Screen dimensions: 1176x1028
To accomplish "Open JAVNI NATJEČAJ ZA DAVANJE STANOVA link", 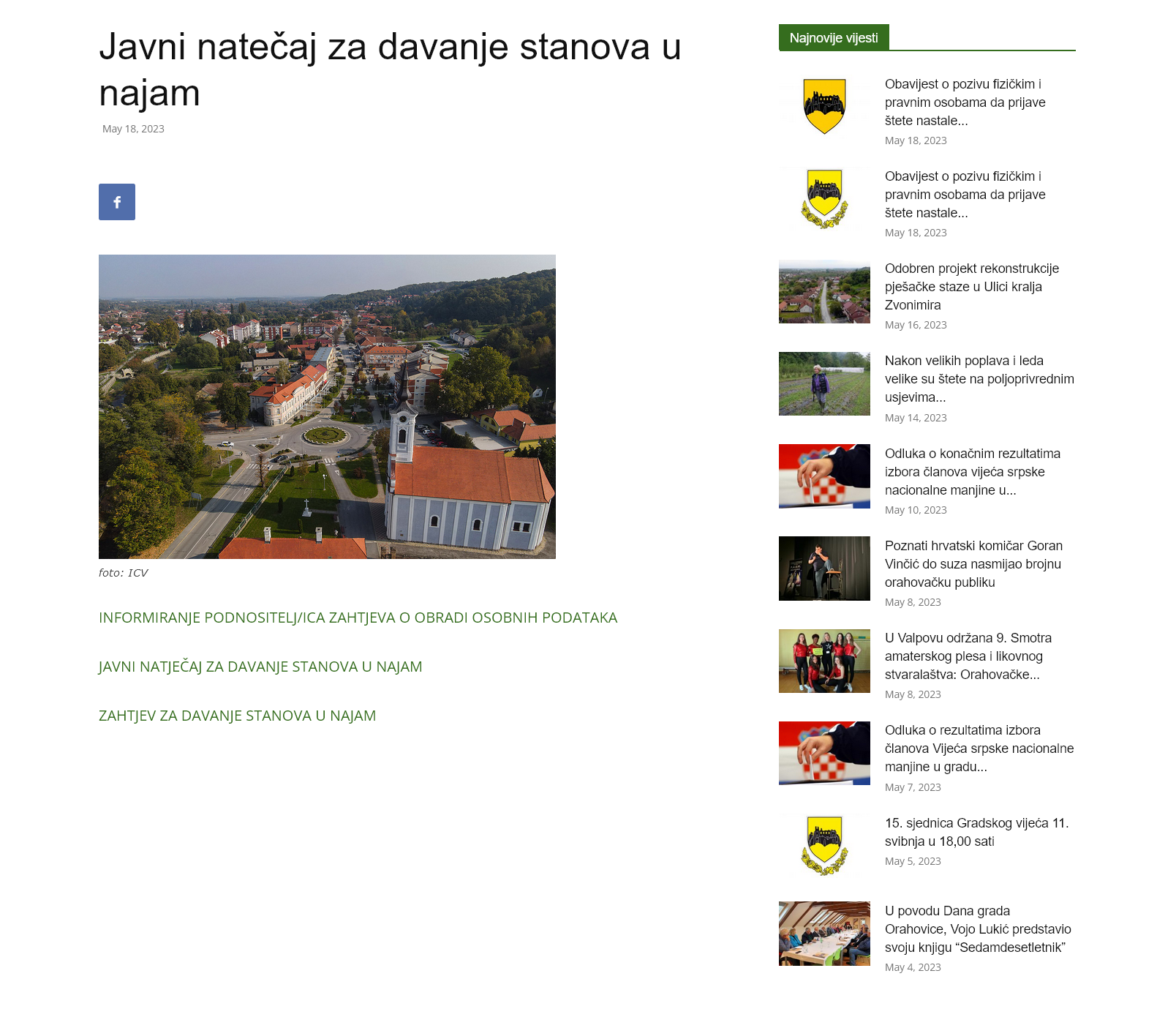I will point(260,667).
